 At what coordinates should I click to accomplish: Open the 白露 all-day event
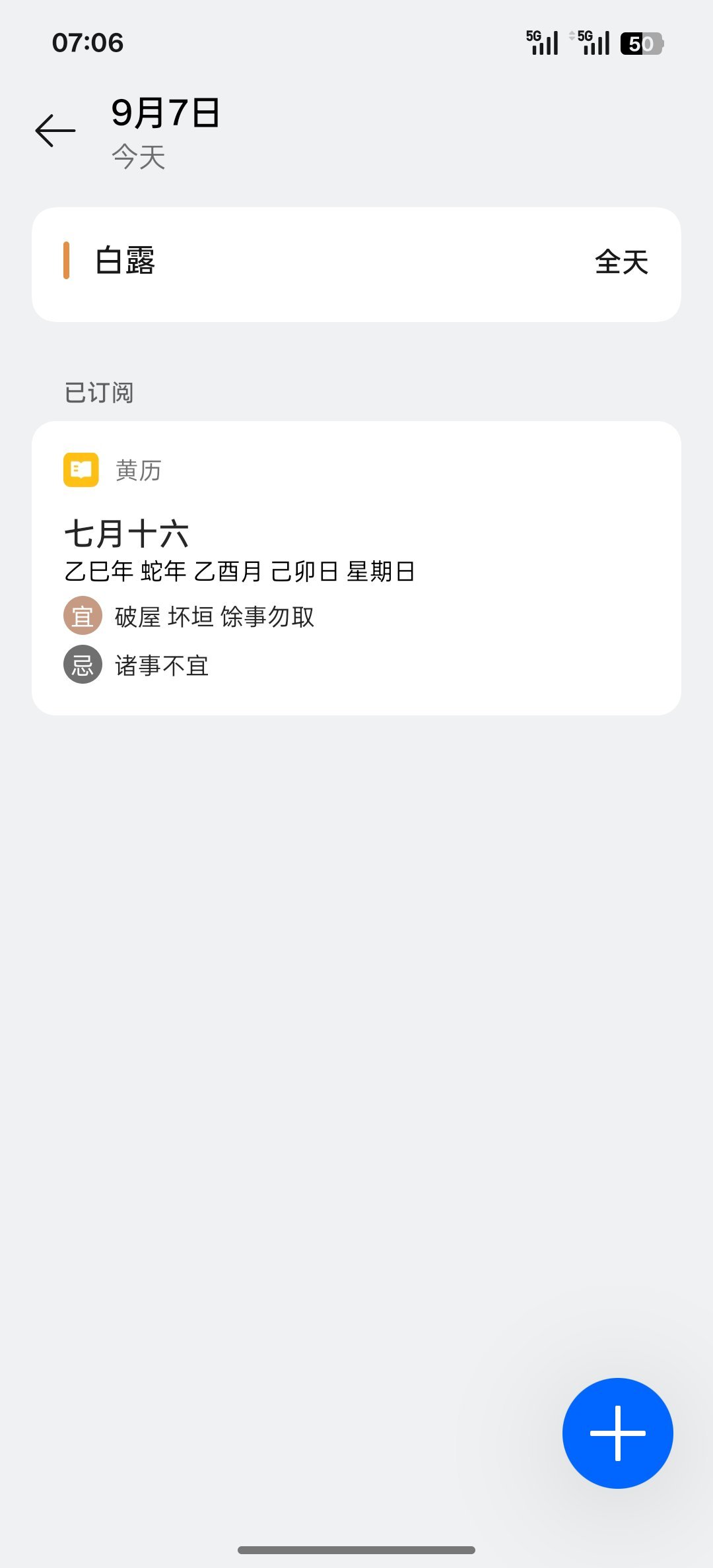[x=356, y=265]
